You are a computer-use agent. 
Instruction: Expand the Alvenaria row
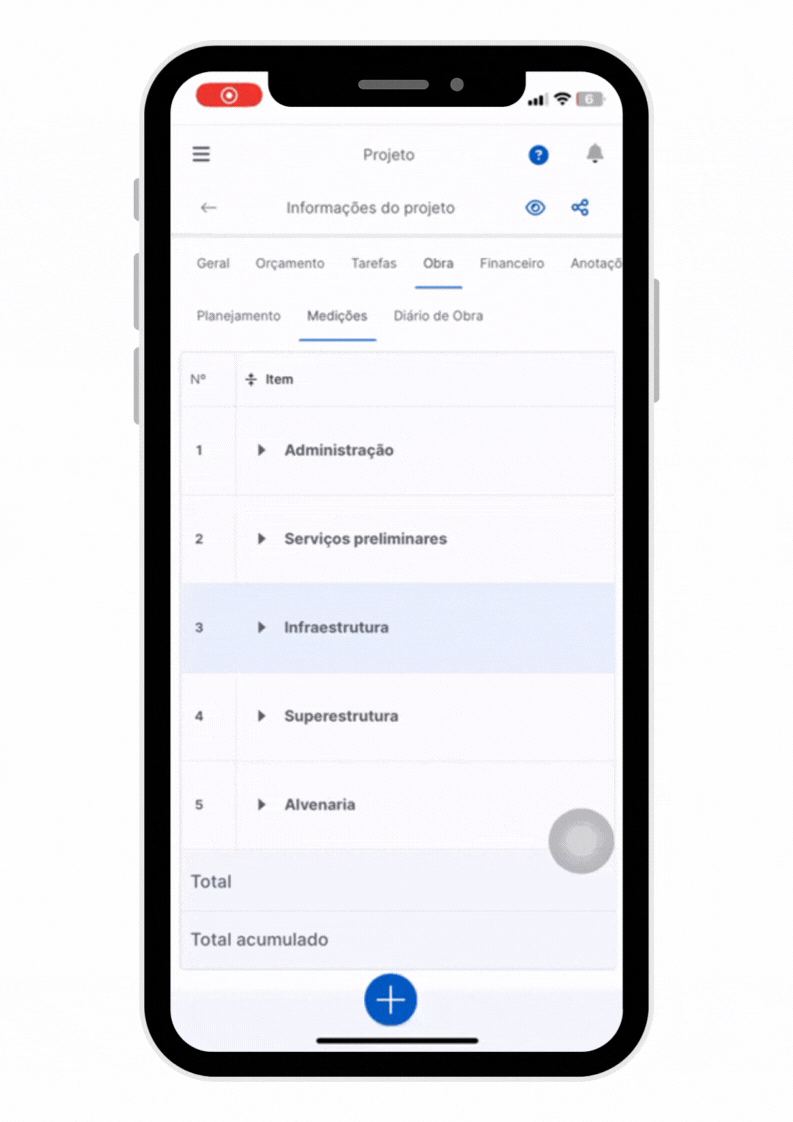point(261,805)
